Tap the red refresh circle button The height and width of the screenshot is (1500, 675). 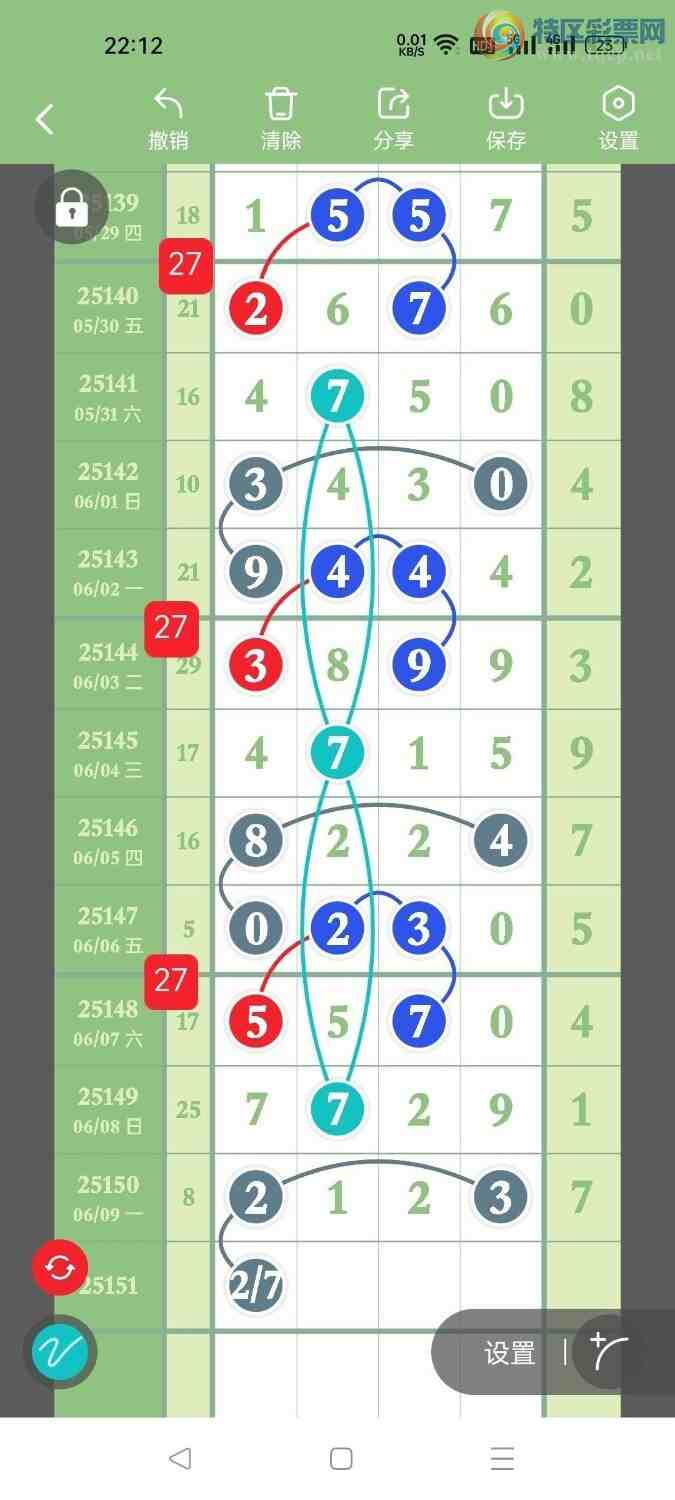coord(60,1268)
